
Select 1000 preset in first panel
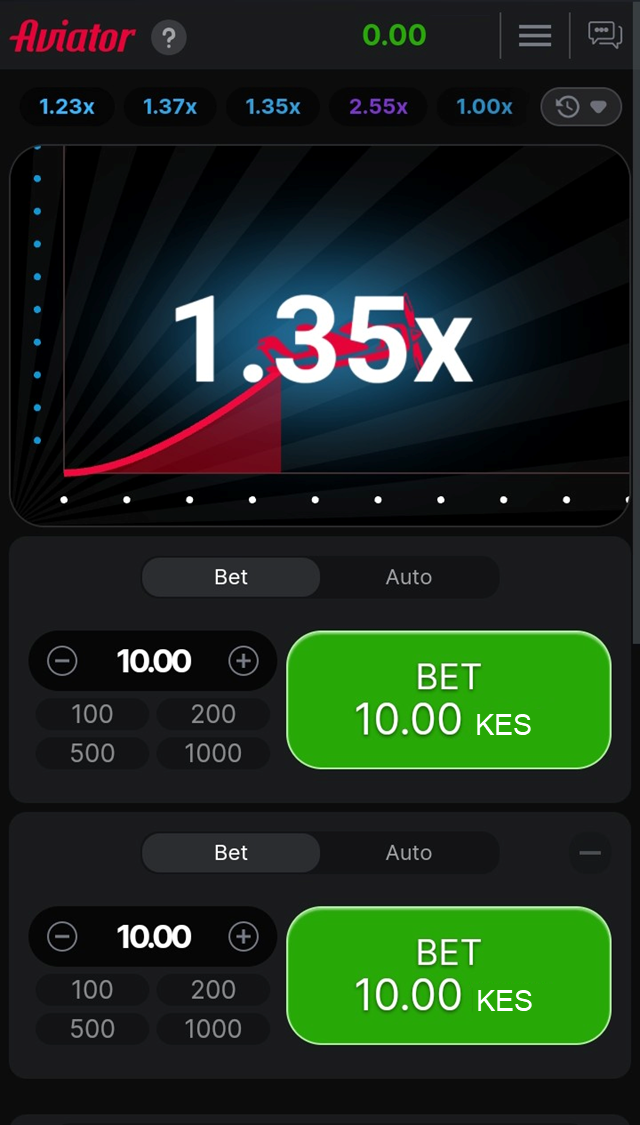[x=213, y=753]
